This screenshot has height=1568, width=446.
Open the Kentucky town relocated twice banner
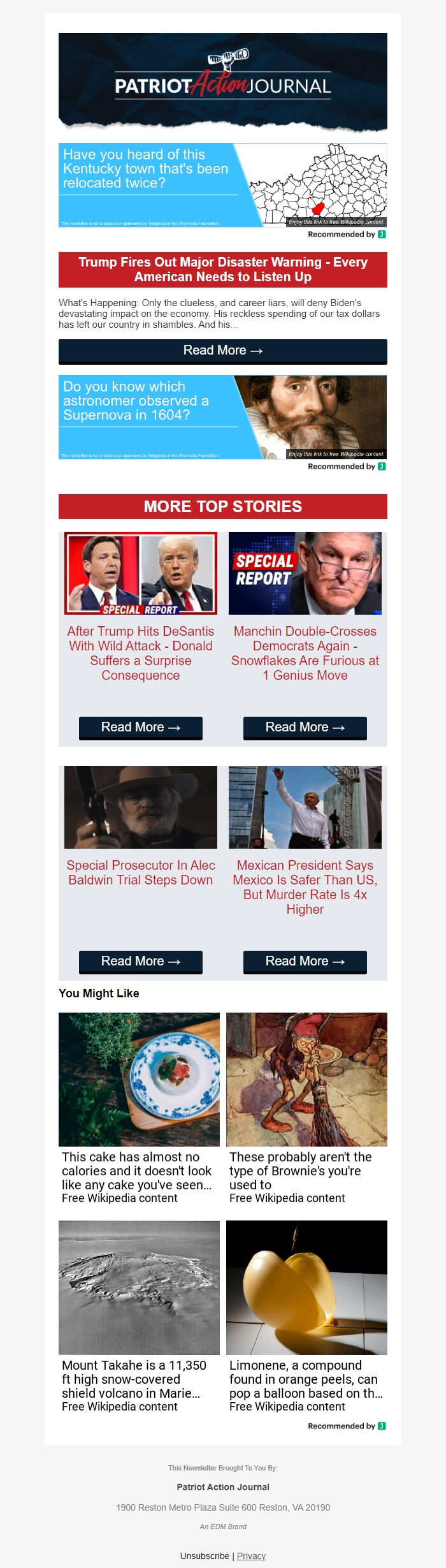coord(222,185)
